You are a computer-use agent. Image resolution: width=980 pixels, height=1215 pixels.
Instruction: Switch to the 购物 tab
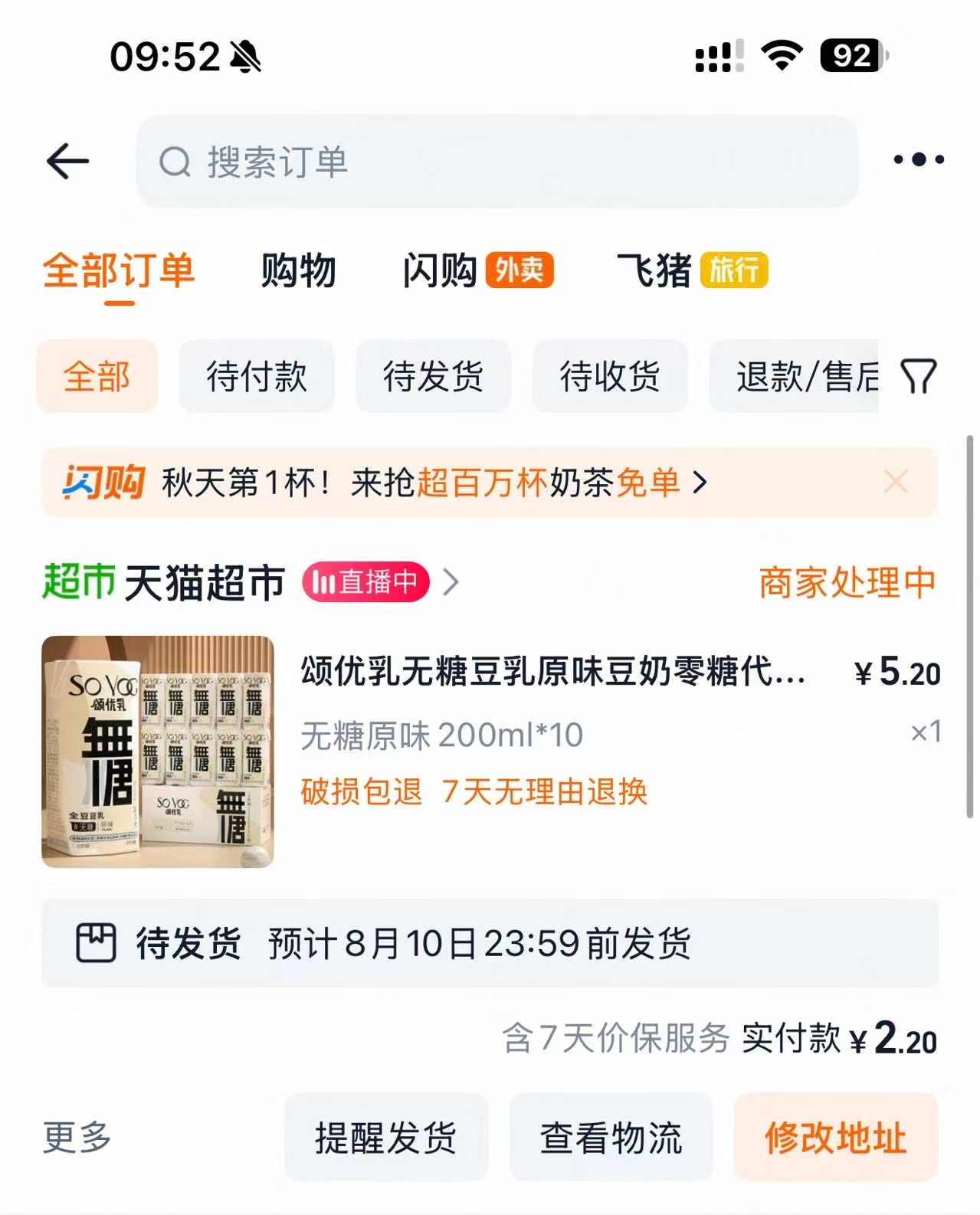298,271
